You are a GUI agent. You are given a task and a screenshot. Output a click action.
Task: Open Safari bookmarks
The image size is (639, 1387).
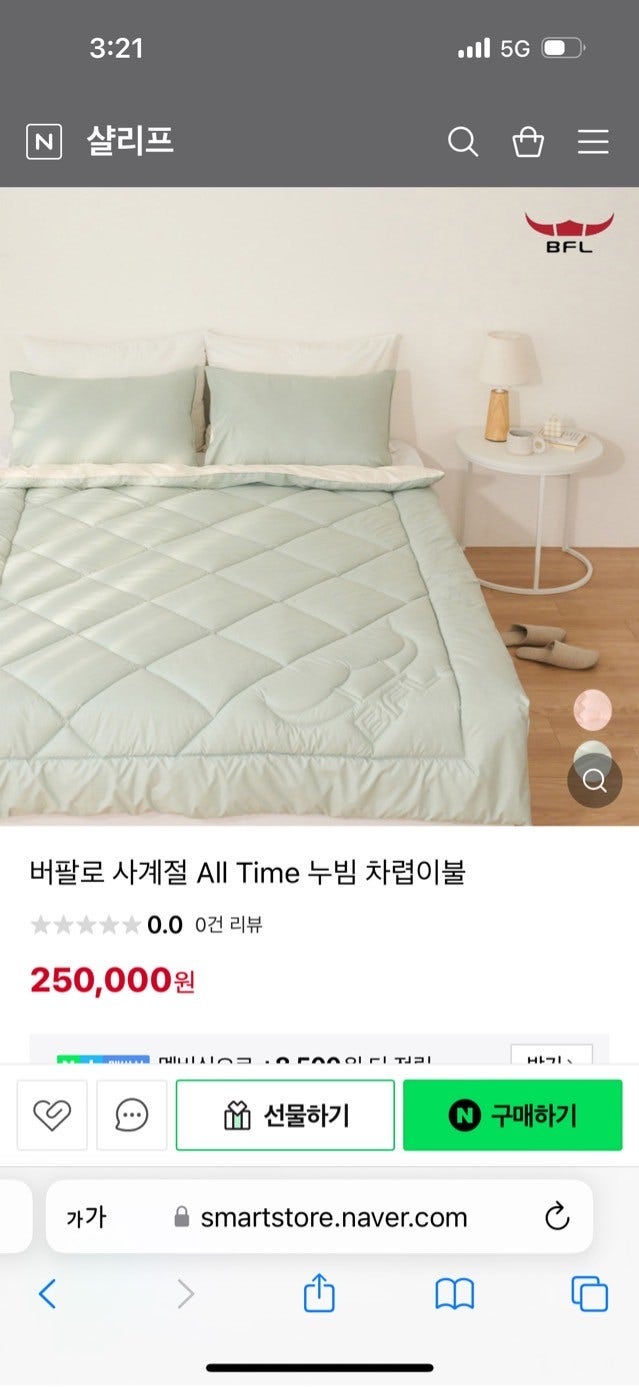click(x=454, y=1295)
